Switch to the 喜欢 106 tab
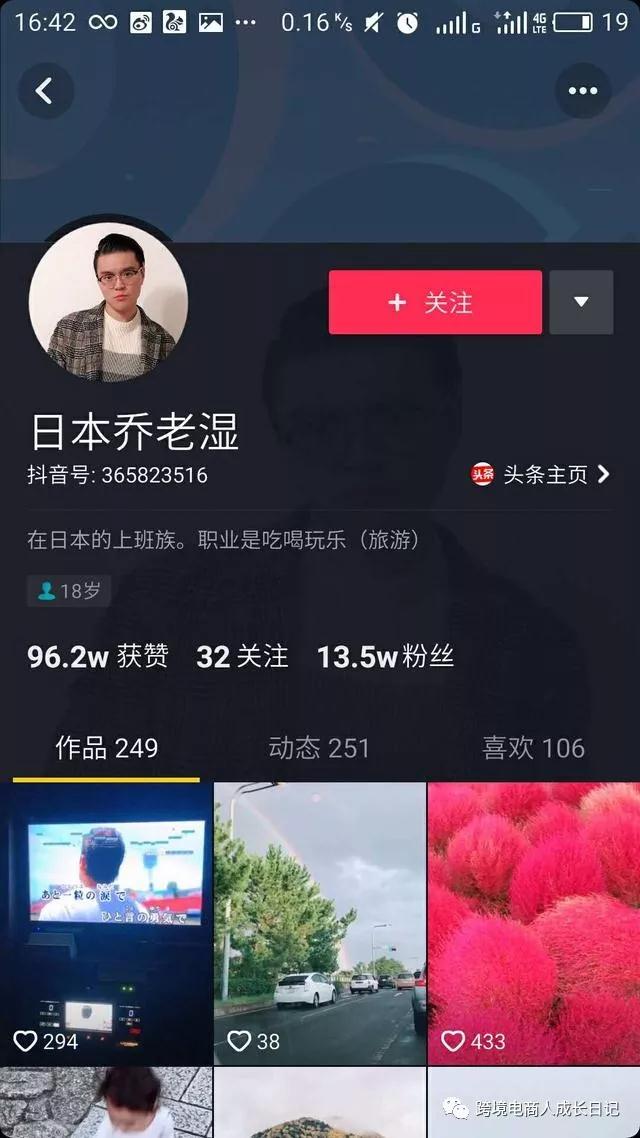Viewport: 640px width, 1138px height. [533, 748]
